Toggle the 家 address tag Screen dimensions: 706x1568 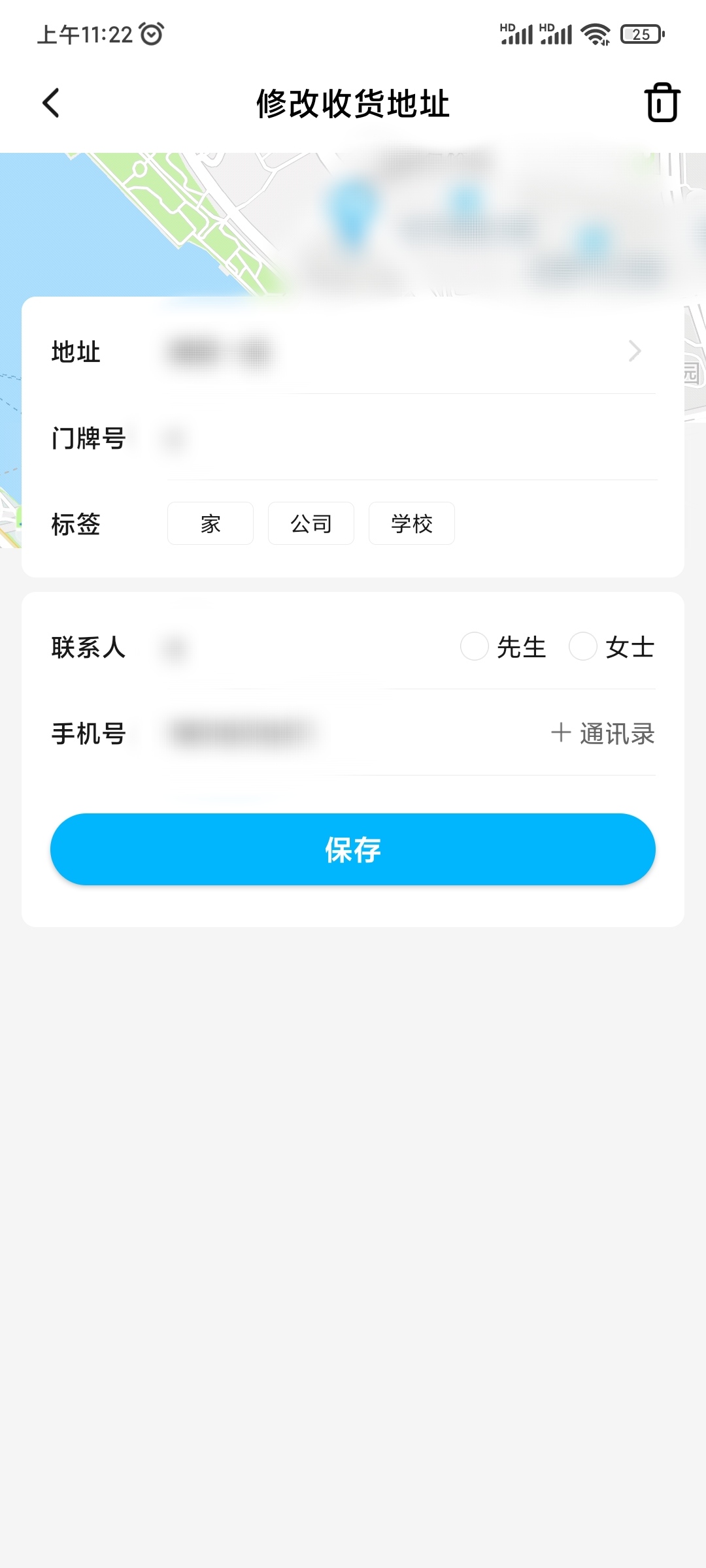pos(210,523)
